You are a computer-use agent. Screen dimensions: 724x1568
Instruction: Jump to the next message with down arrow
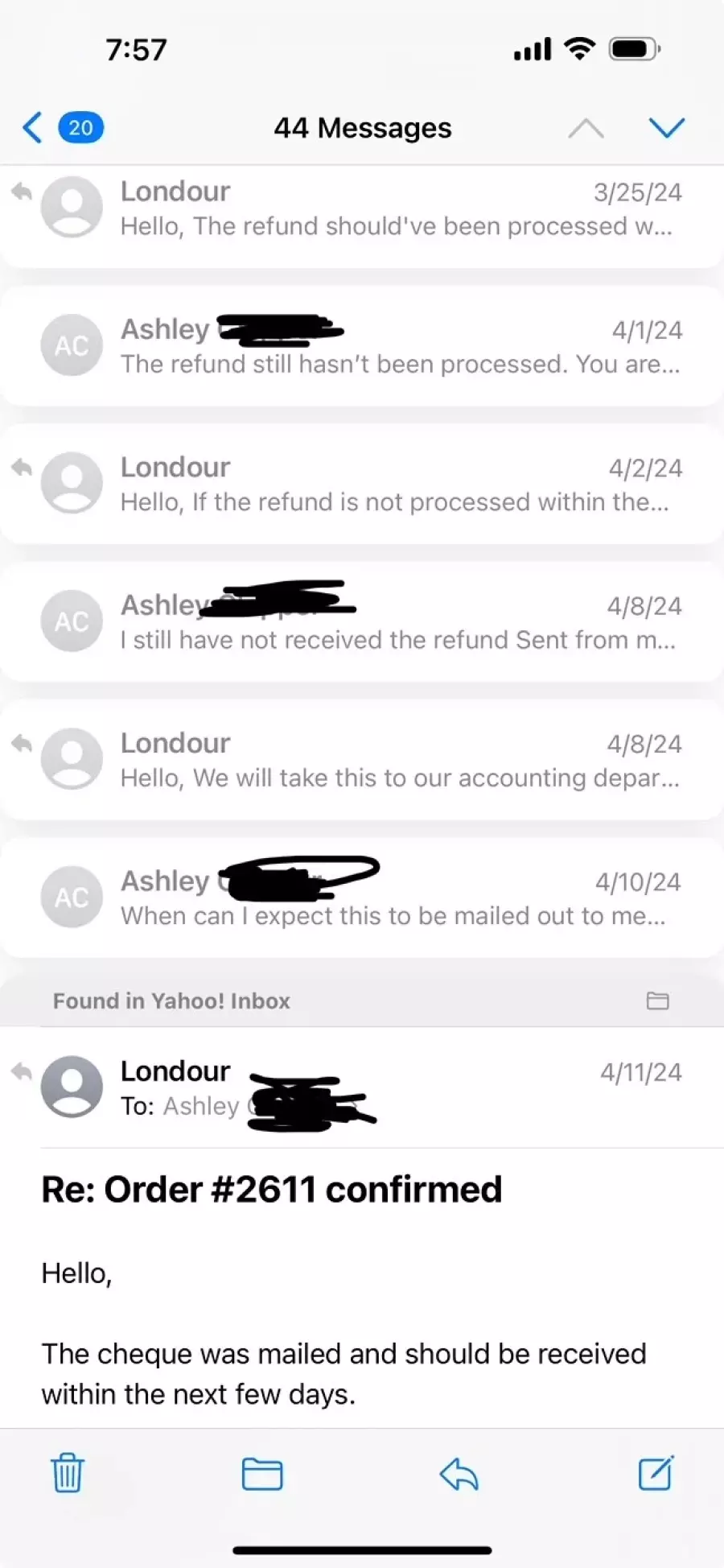(667, 128)
